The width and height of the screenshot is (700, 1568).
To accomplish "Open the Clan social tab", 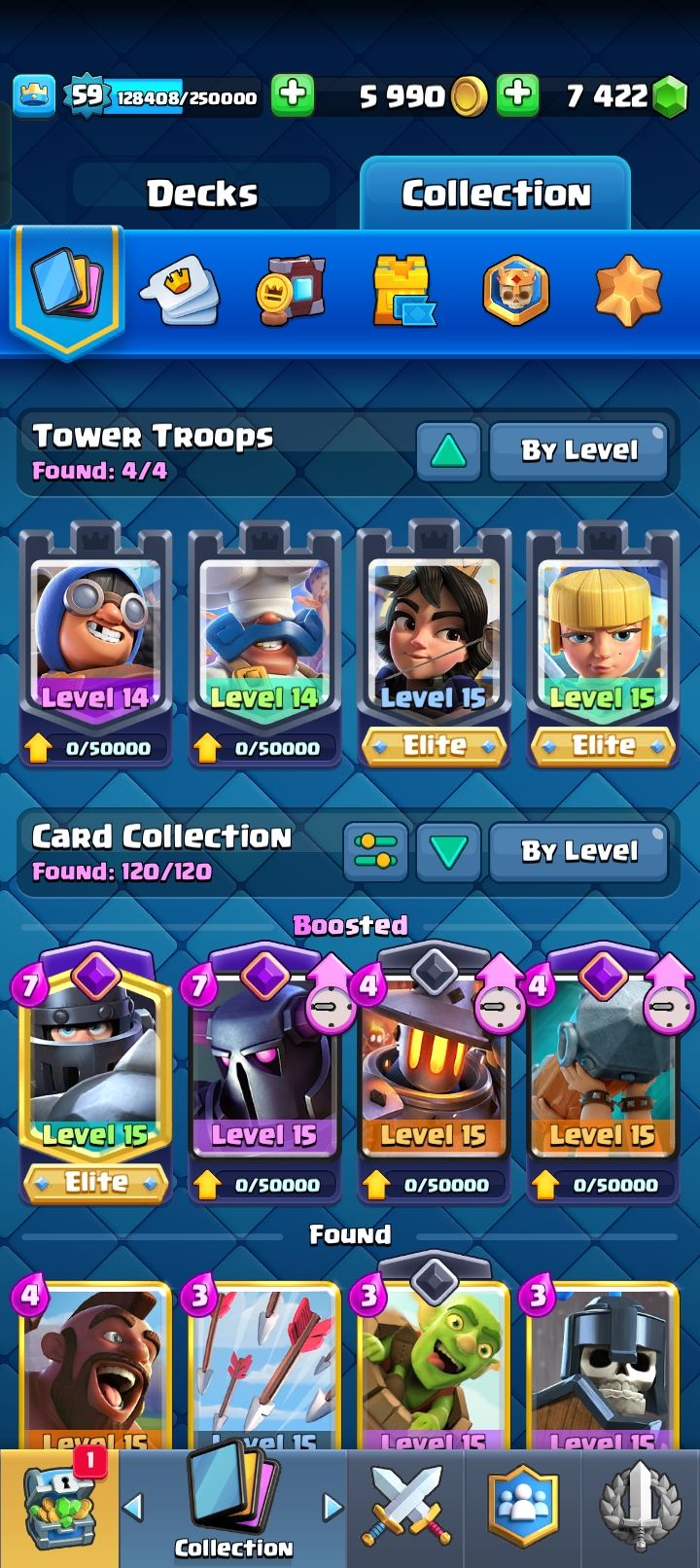I will 523,1508.
